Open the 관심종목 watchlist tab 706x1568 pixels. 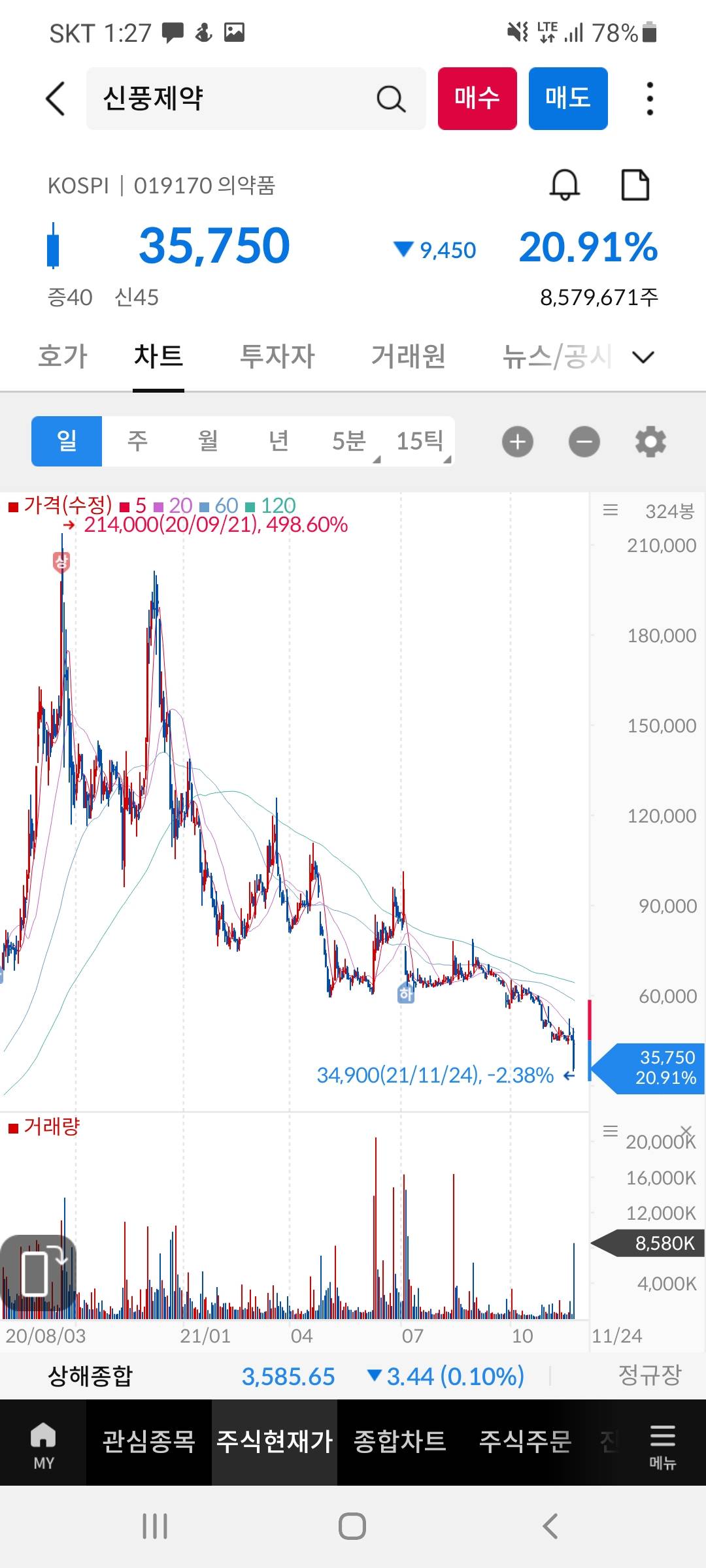(149, 1441)
